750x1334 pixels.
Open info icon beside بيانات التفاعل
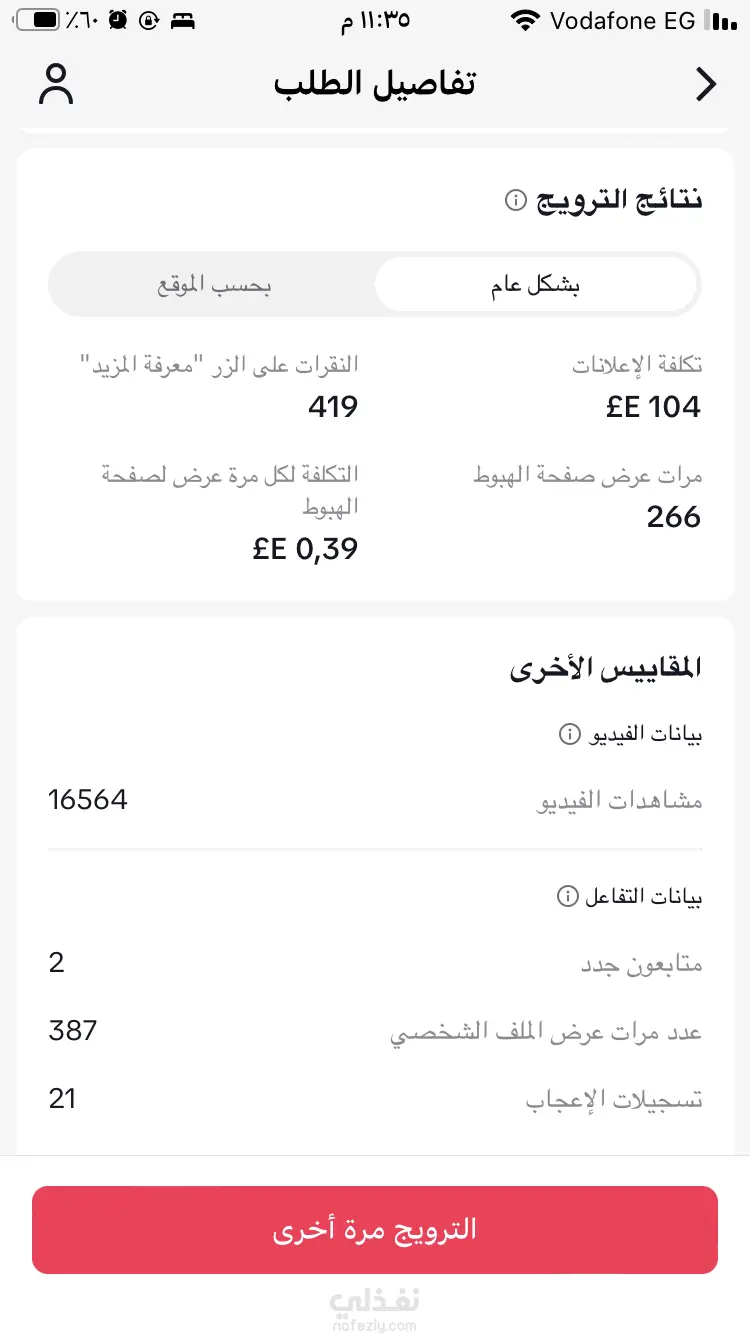567,895
